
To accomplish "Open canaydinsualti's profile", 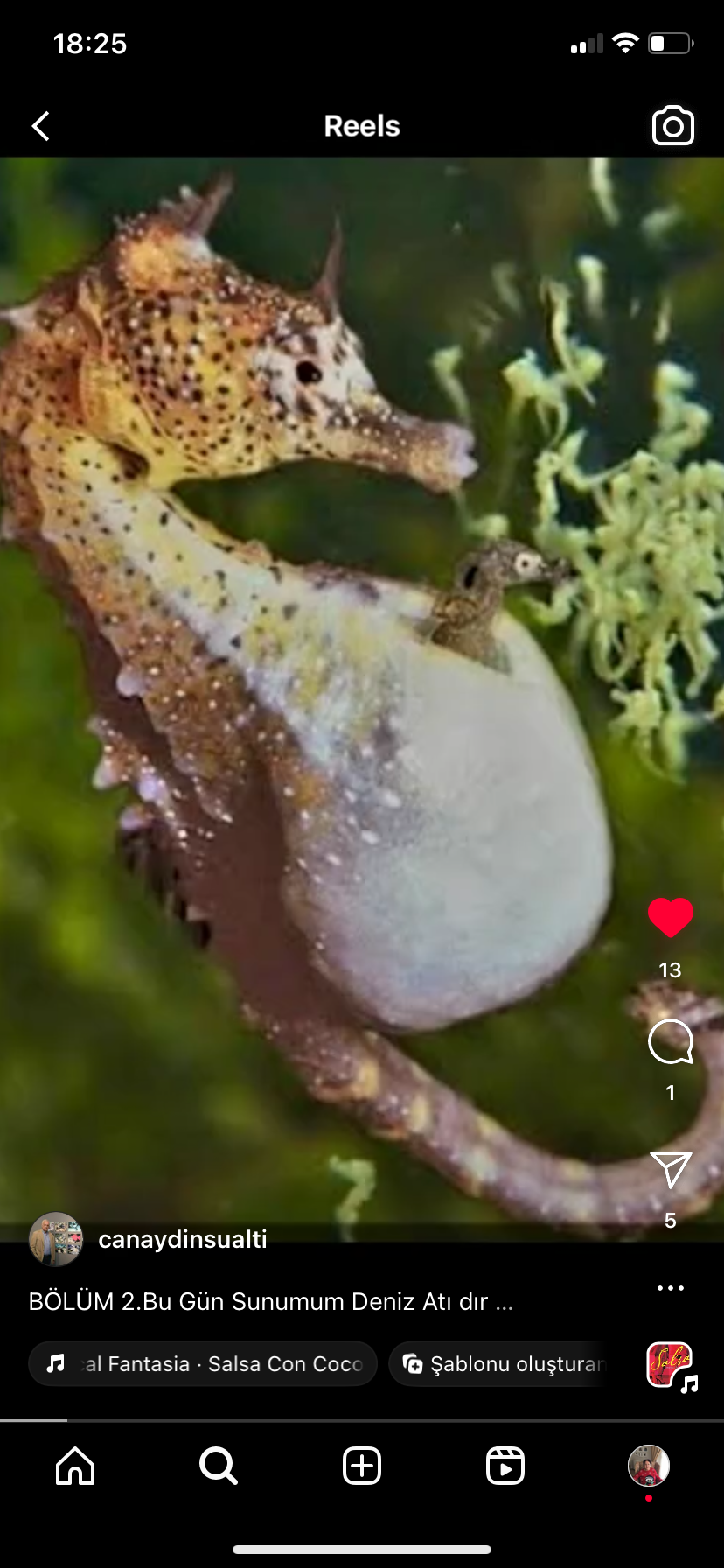I will coord(183,1239).
